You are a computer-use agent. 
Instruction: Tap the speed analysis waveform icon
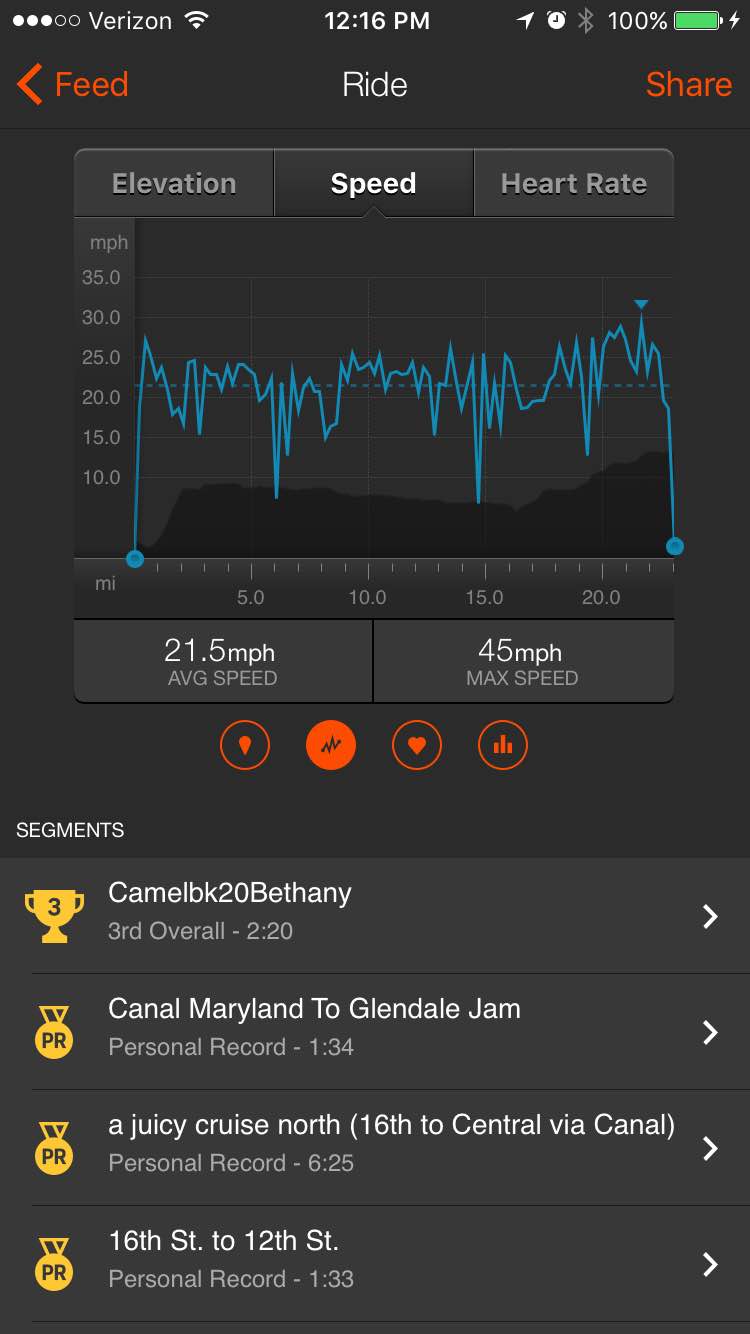pos(331,745)
